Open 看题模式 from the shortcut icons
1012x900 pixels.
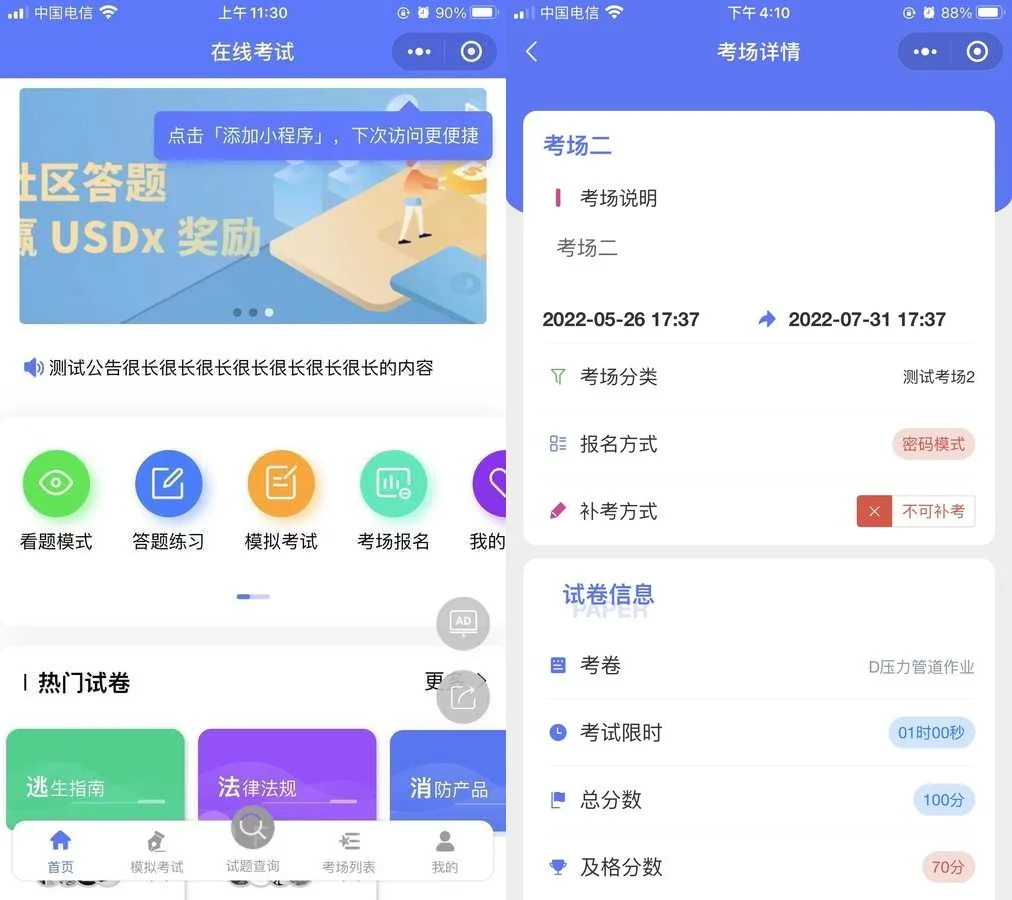[56, 485]
